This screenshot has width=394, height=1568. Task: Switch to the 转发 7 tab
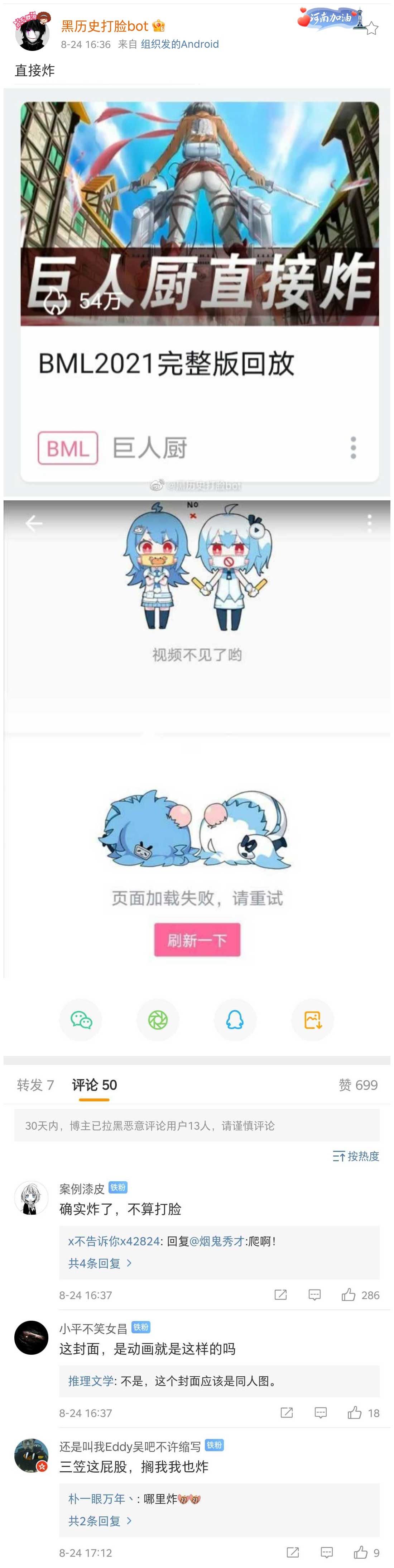35,1085
